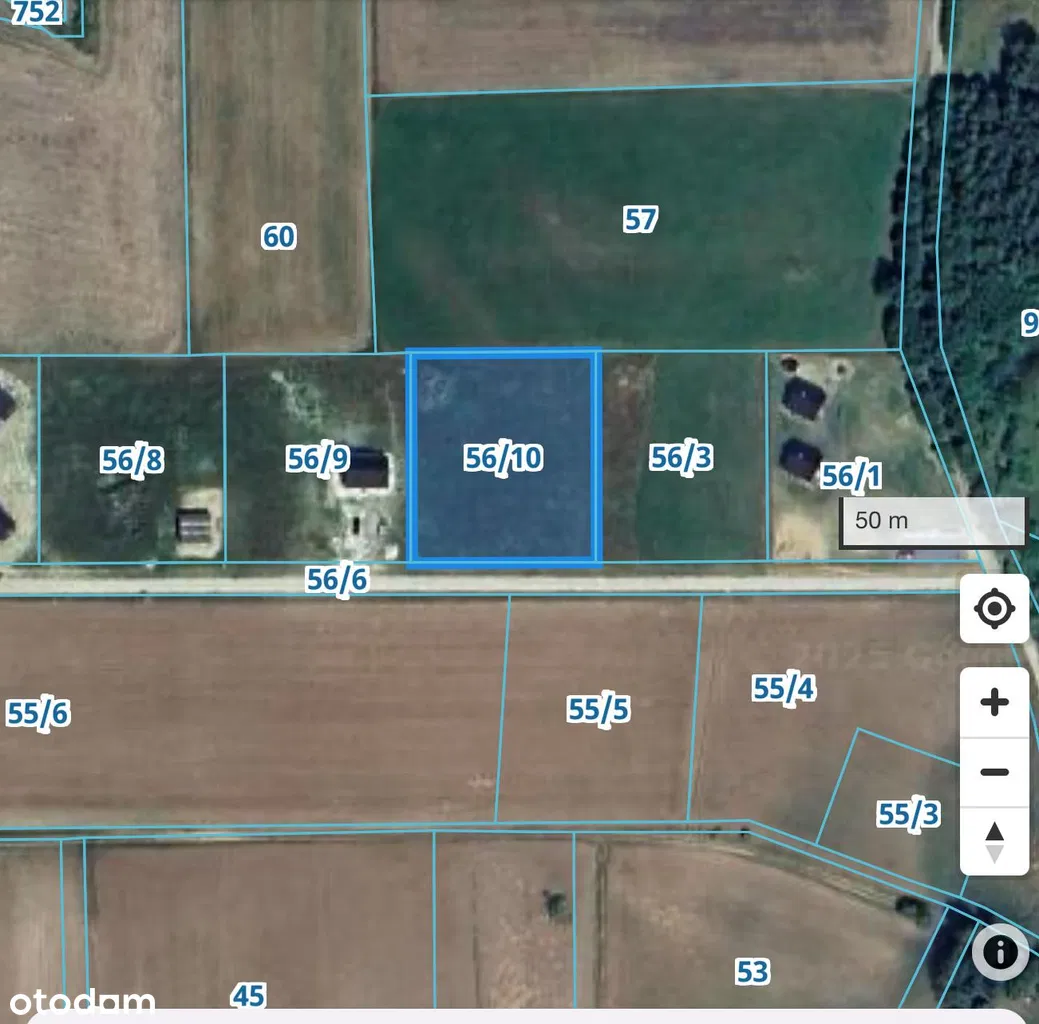Reset map orientation with compass arrow
The height and width of the screenshot is (1024, 1039).
click(x=994, y=841)
